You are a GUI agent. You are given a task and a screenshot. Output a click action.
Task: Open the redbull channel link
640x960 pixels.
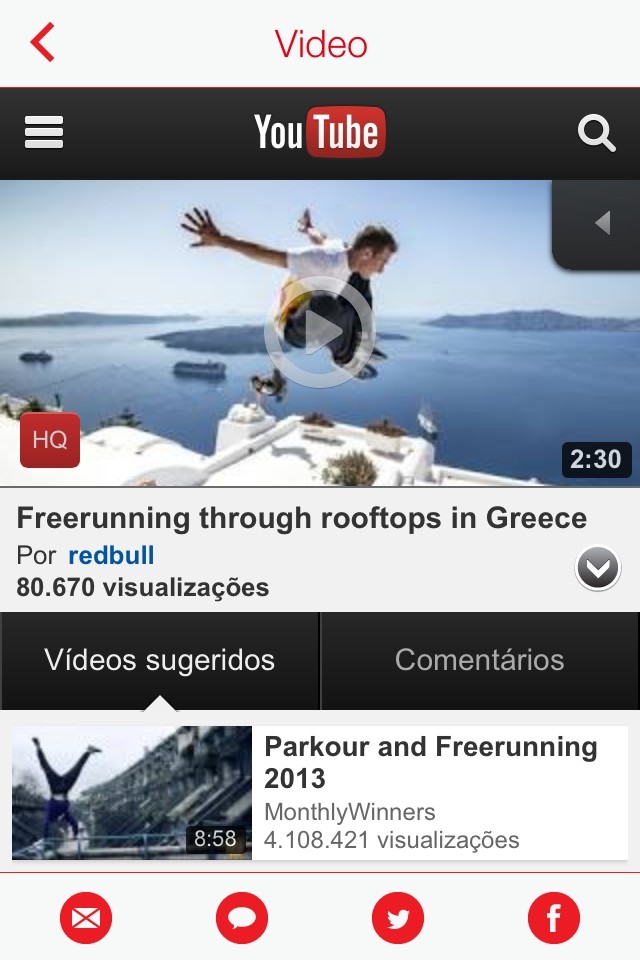(111, 555)
